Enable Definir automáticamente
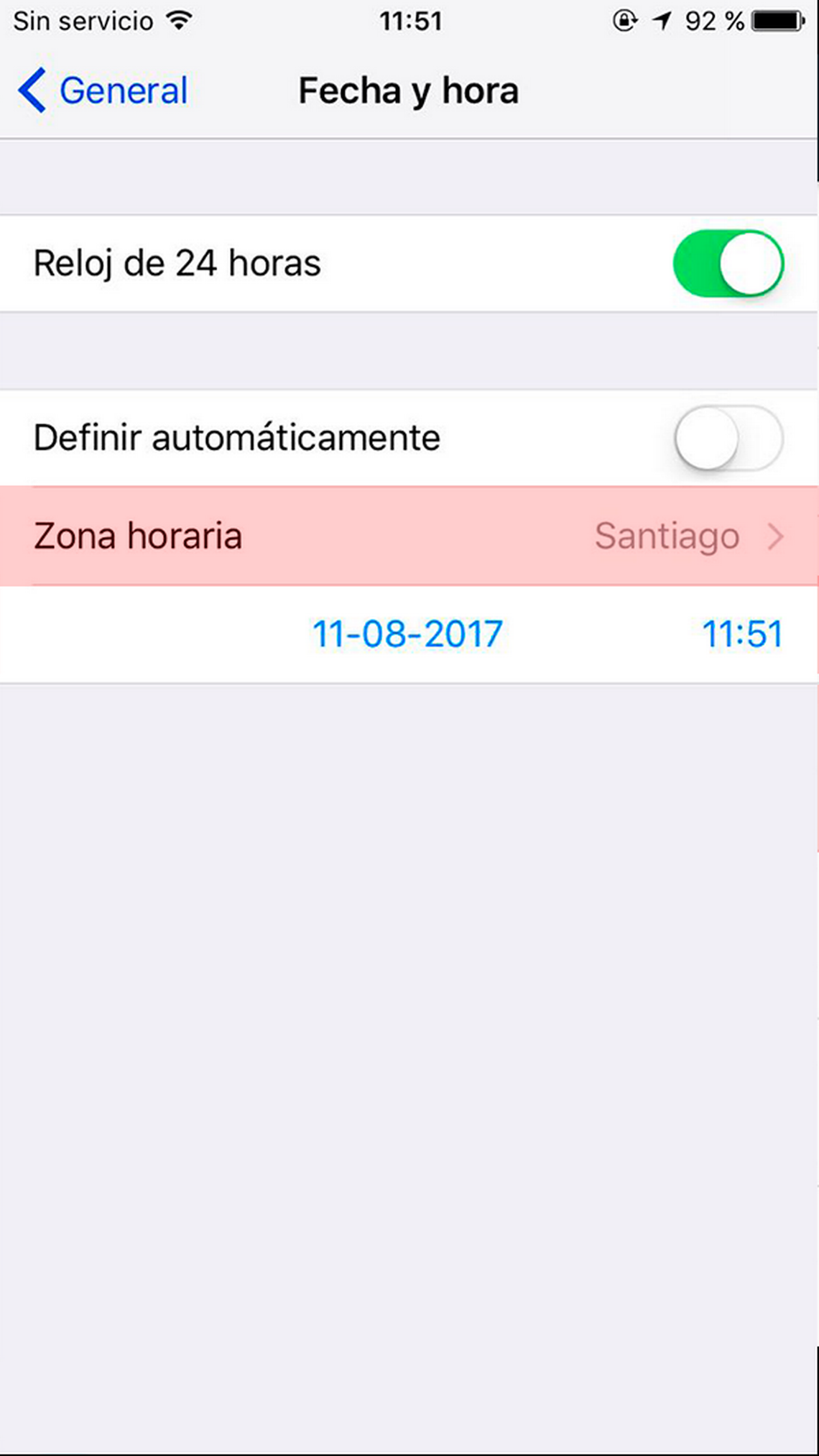Viewport: 819px width, 1456px height. (x=728, y=438)
